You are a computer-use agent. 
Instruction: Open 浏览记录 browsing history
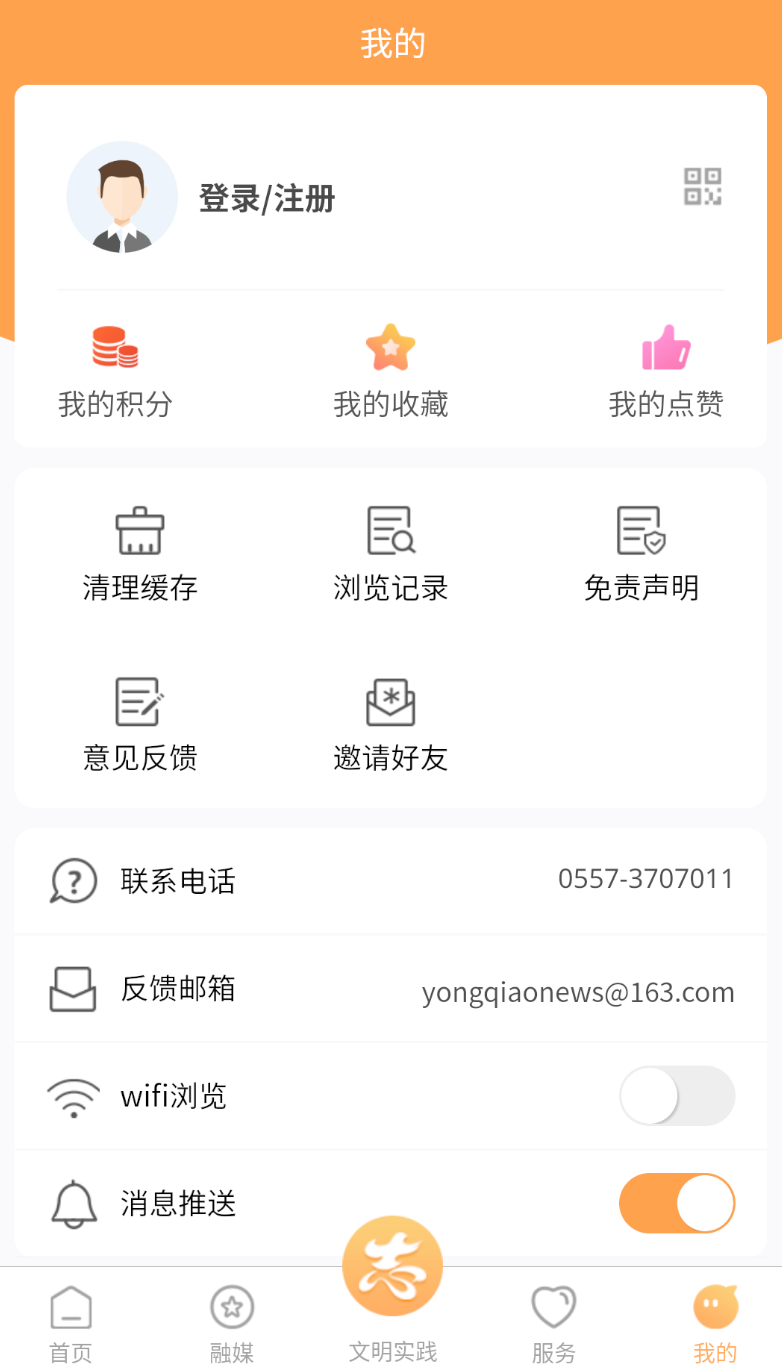click(x=390, y=553)
